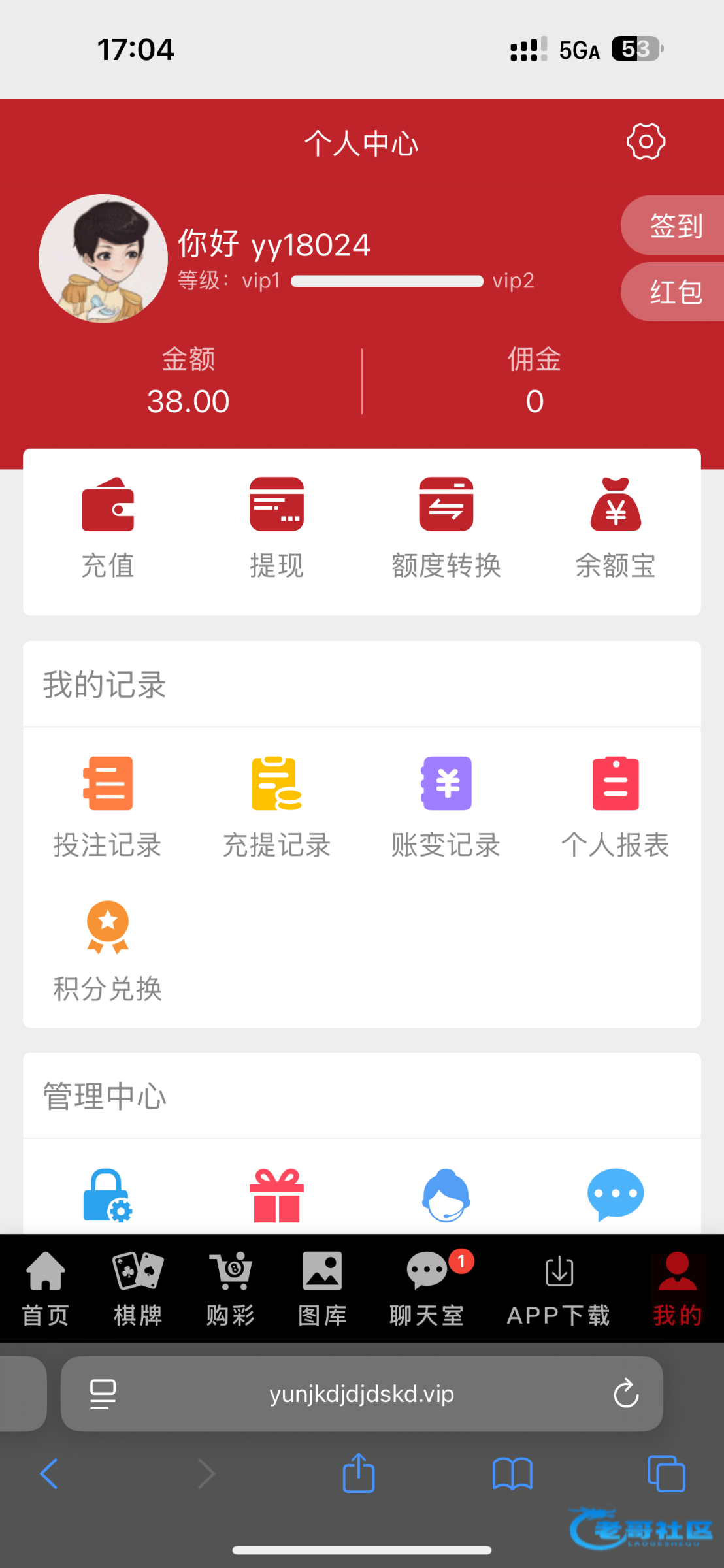View 充提记录 deposit and withdrawal records
The width and height of the screenshot is (724, 1568).
(x=276, y=807)
